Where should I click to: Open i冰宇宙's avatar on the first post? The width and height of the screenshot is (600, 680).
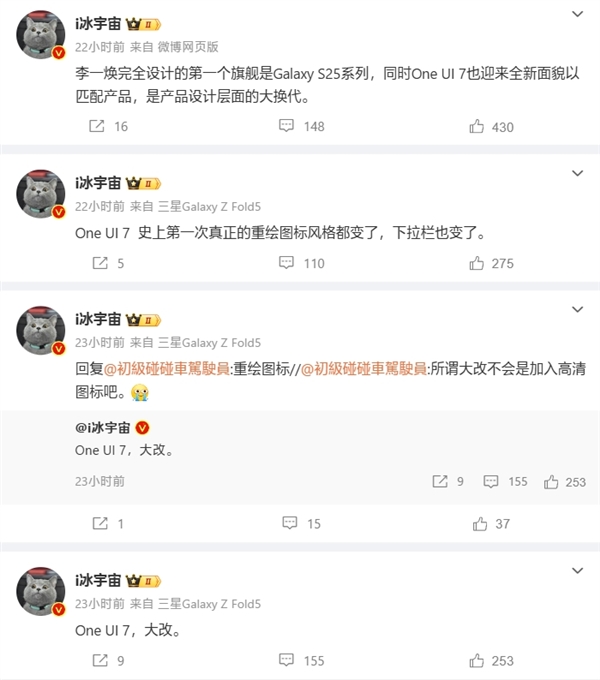point(41,36)
